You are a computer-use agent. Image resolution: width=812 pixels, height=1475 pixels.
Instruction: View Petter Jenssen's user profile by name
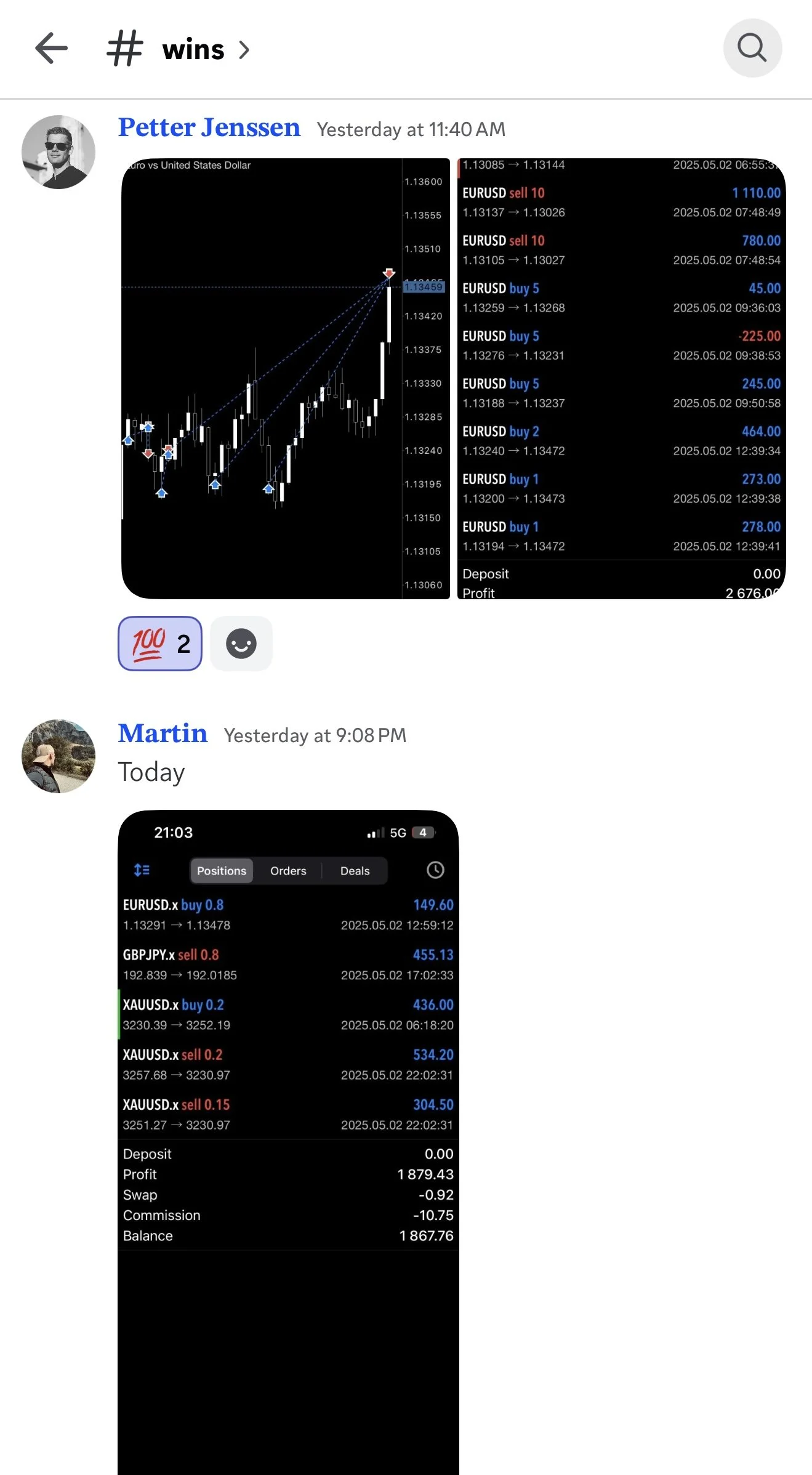pos(209,128)
